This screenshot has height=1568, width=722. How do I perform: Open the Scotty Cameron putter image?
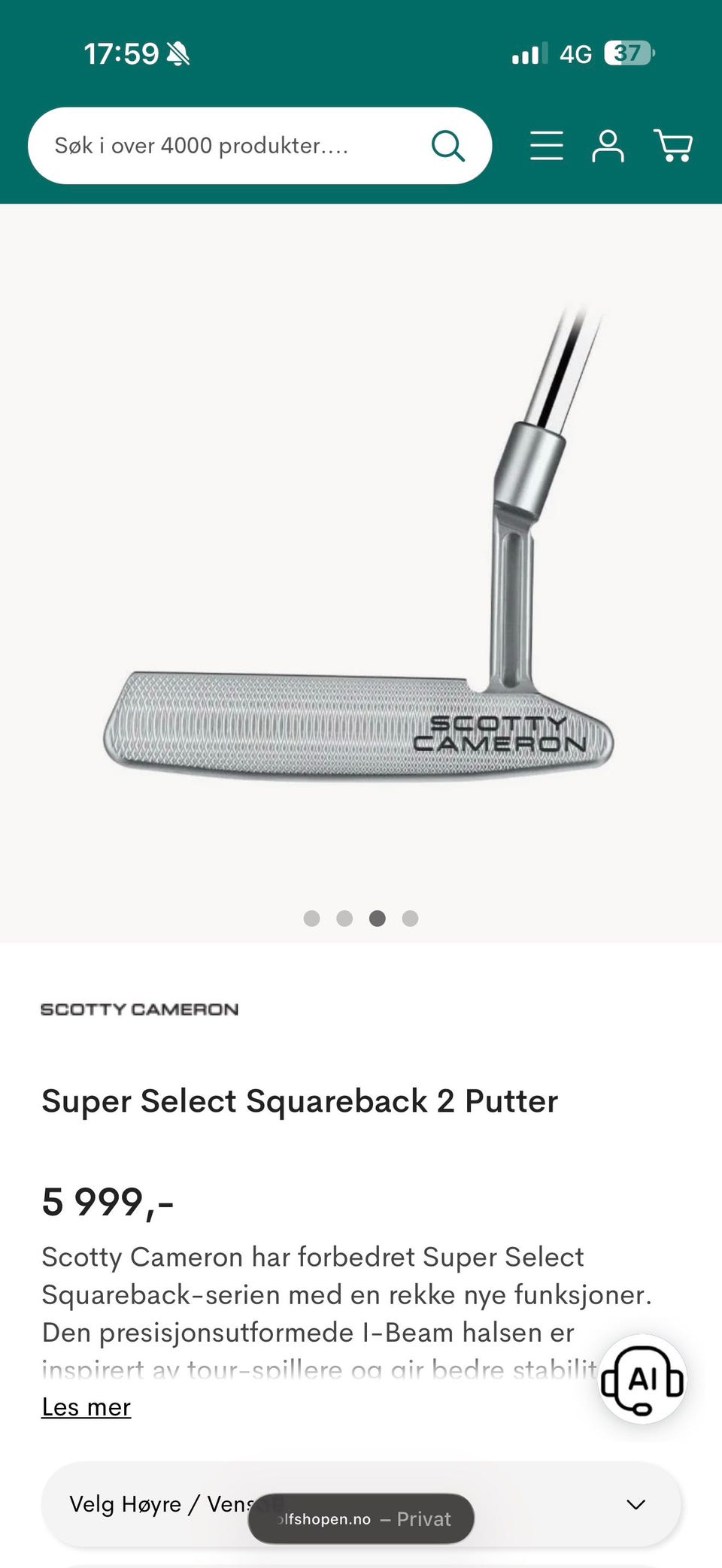[x=361, y=571]
